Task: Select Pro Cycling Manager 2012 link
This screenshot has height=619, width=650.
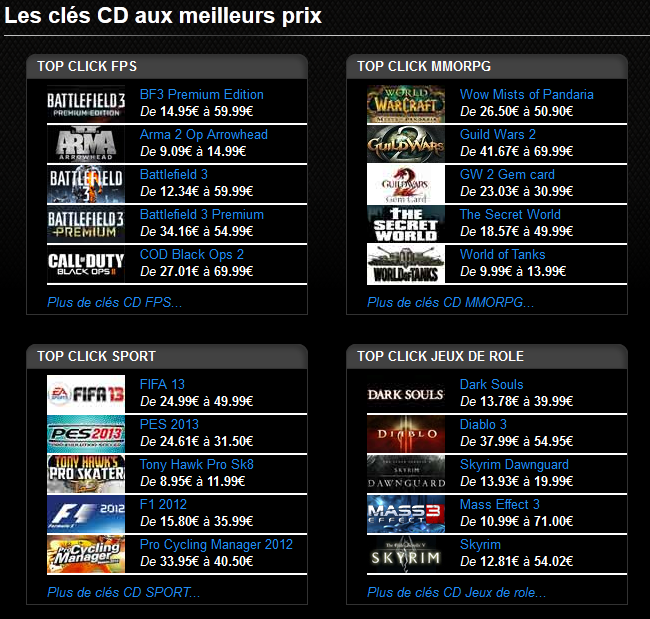Action: [x=216, y=545]
